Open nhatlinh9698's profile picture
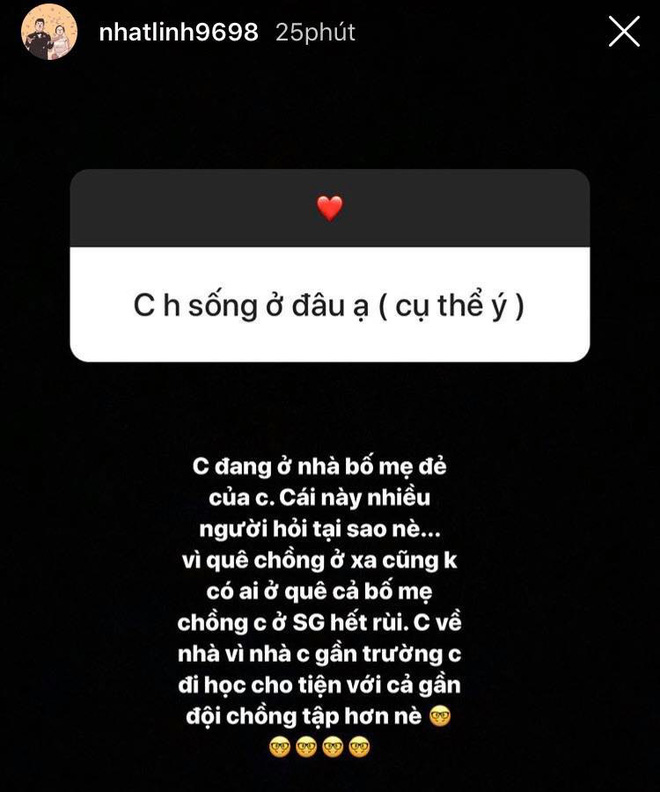The width and height of the screenshot is (660, 792). click(49, 32)
